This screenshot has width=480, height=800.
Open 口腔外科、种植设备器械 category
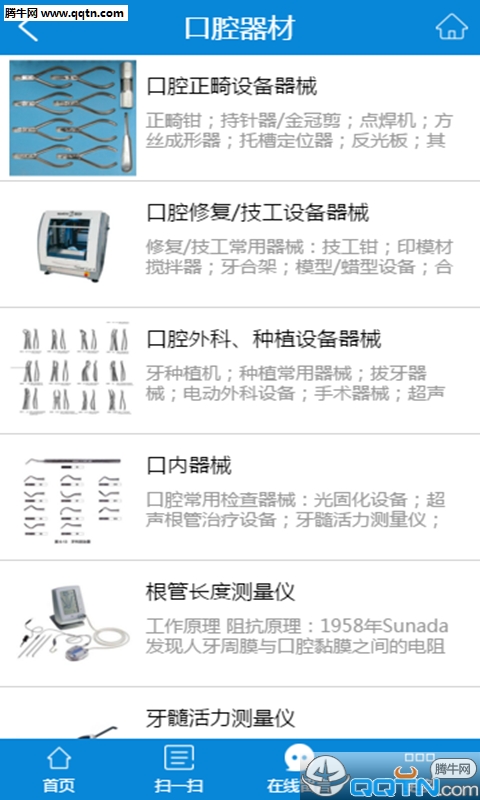coord(240,371)
